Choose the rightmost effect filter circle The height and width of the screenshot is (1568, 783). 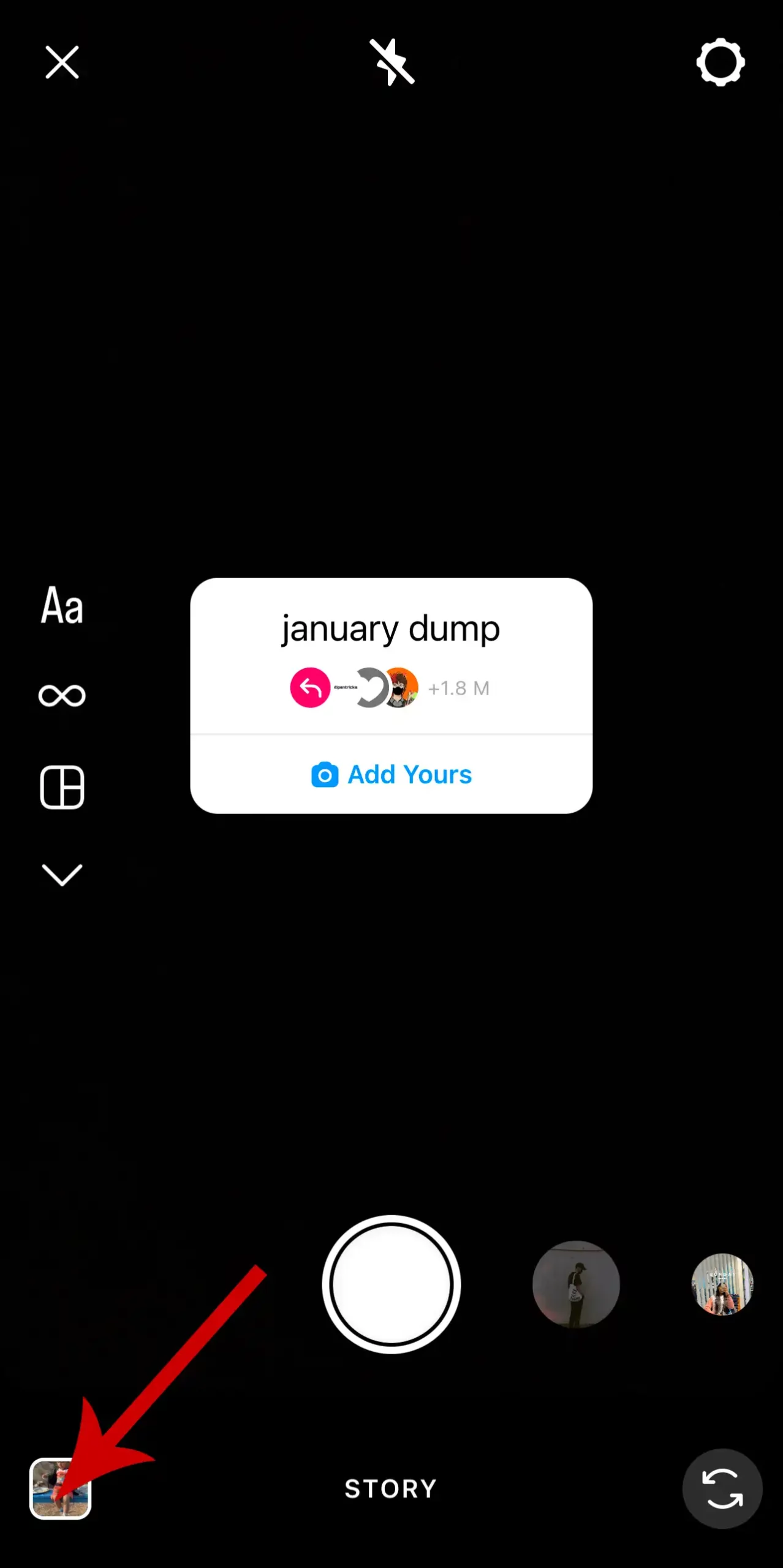(722, 1284)
